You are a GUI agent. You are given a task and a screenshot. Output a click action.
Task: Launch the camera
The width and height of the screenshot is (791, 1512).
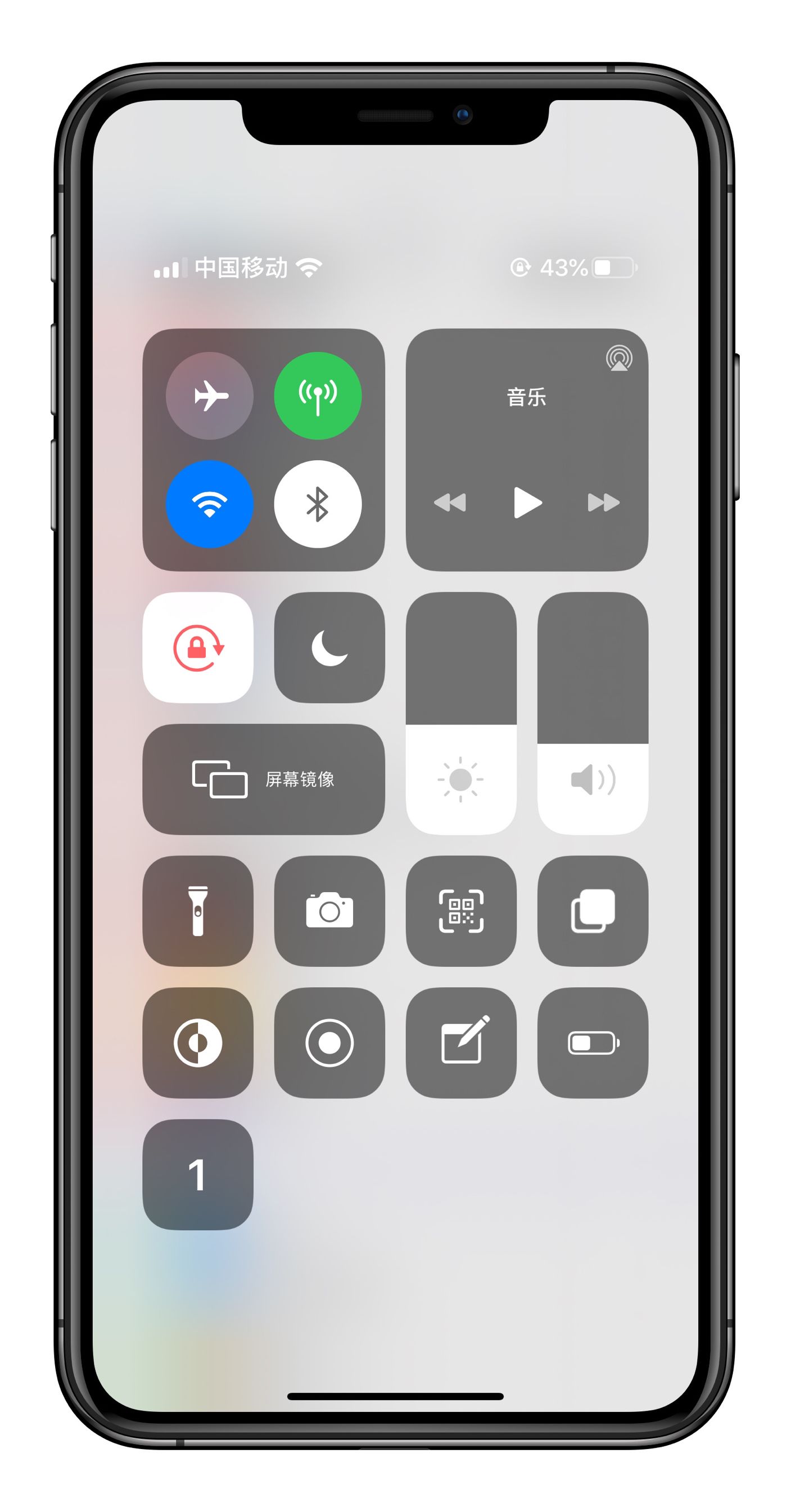329,911
